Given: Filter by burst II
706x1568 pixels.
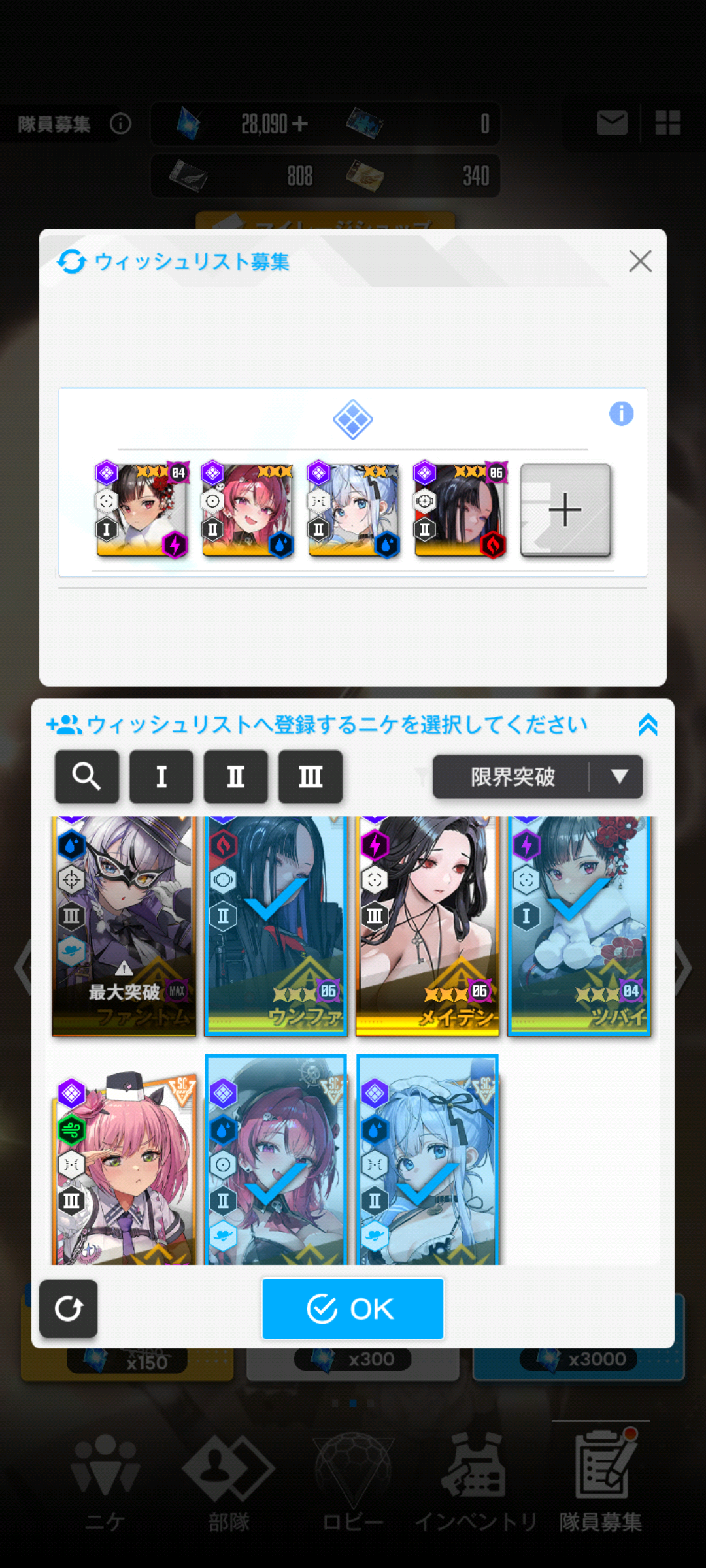Looking at the screenshot, I should point(235,776).
